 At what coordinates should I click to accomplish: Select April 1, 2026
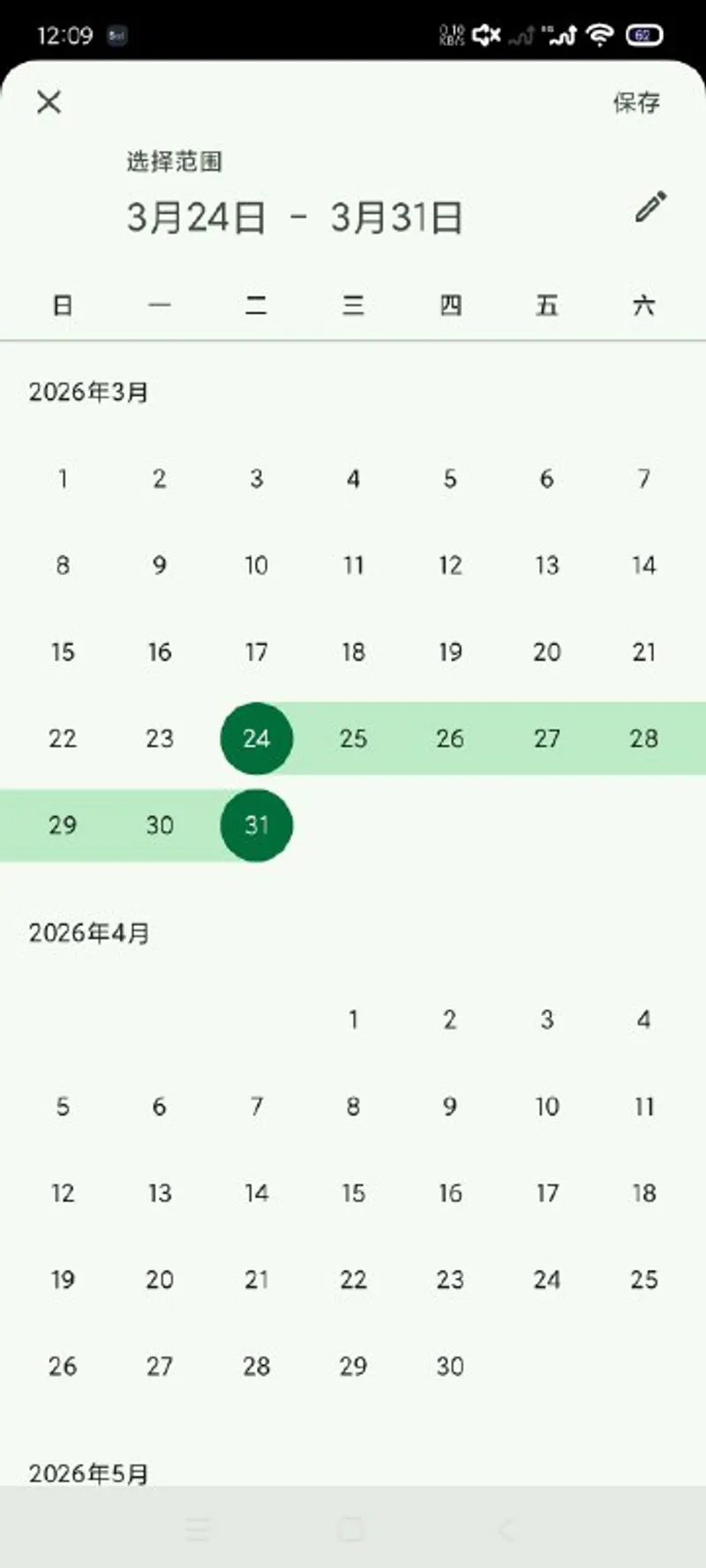(x=353, y=1019)
